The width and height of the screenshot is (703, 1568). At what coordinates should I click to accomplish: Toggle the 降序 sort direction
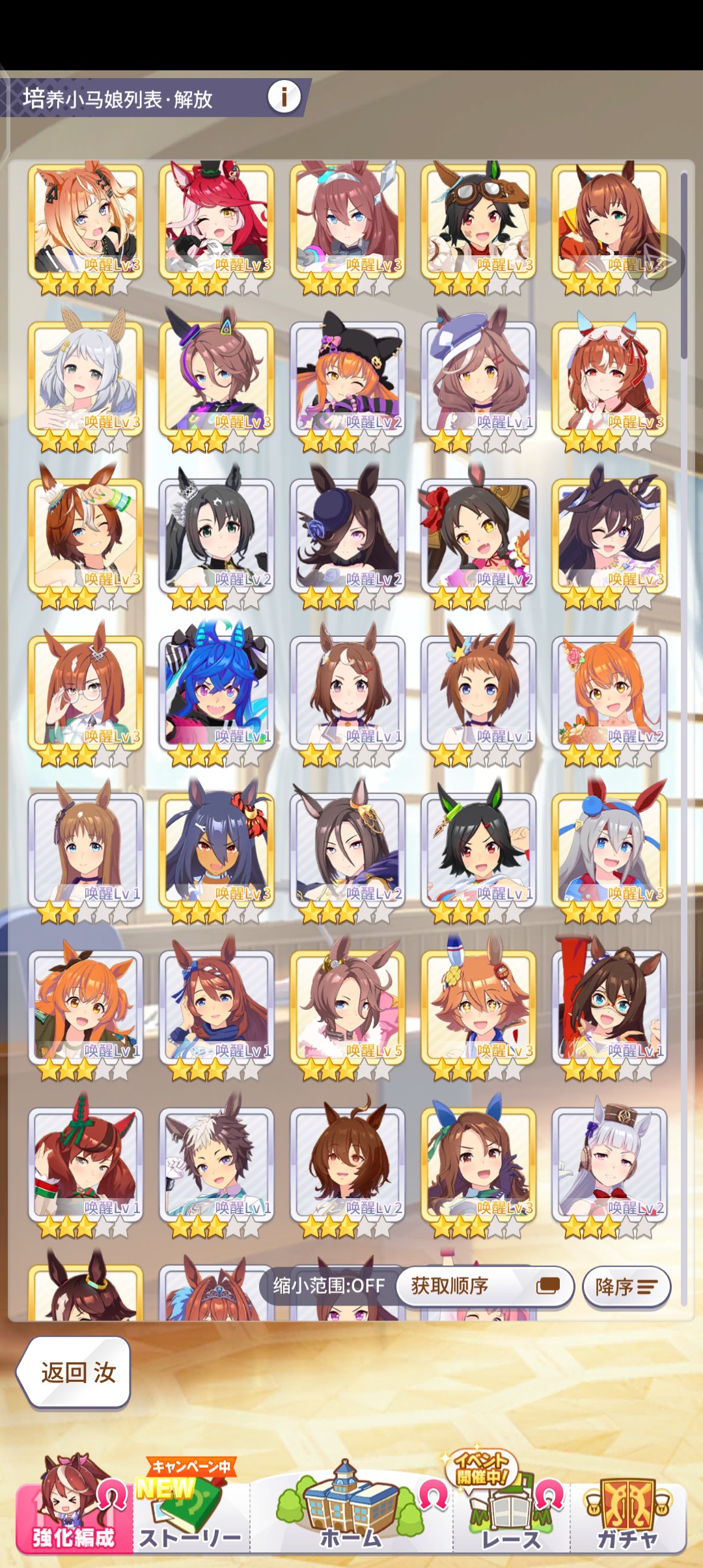pyautogui.click(x=626, y=1286)
